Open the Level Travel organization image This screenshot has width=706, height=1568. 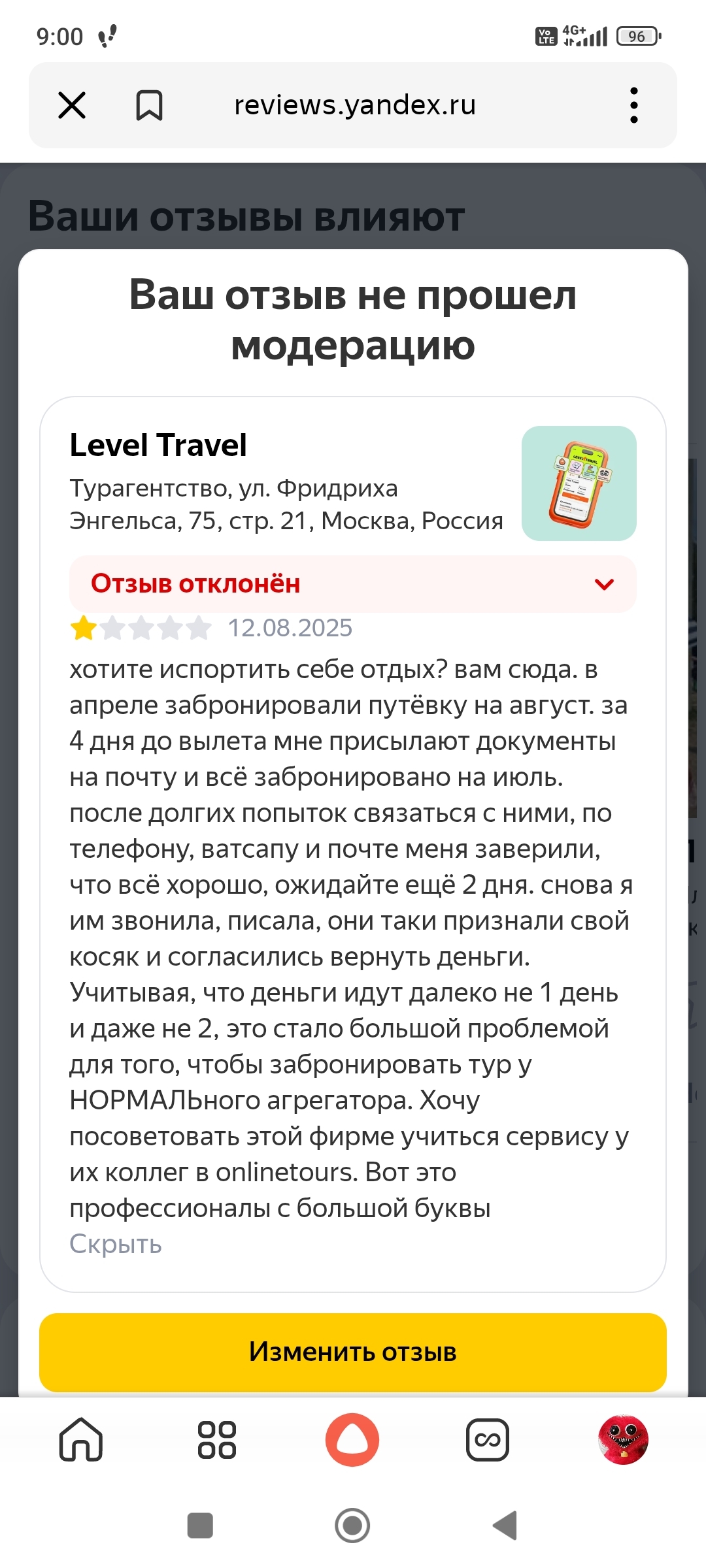click(579, 483)
